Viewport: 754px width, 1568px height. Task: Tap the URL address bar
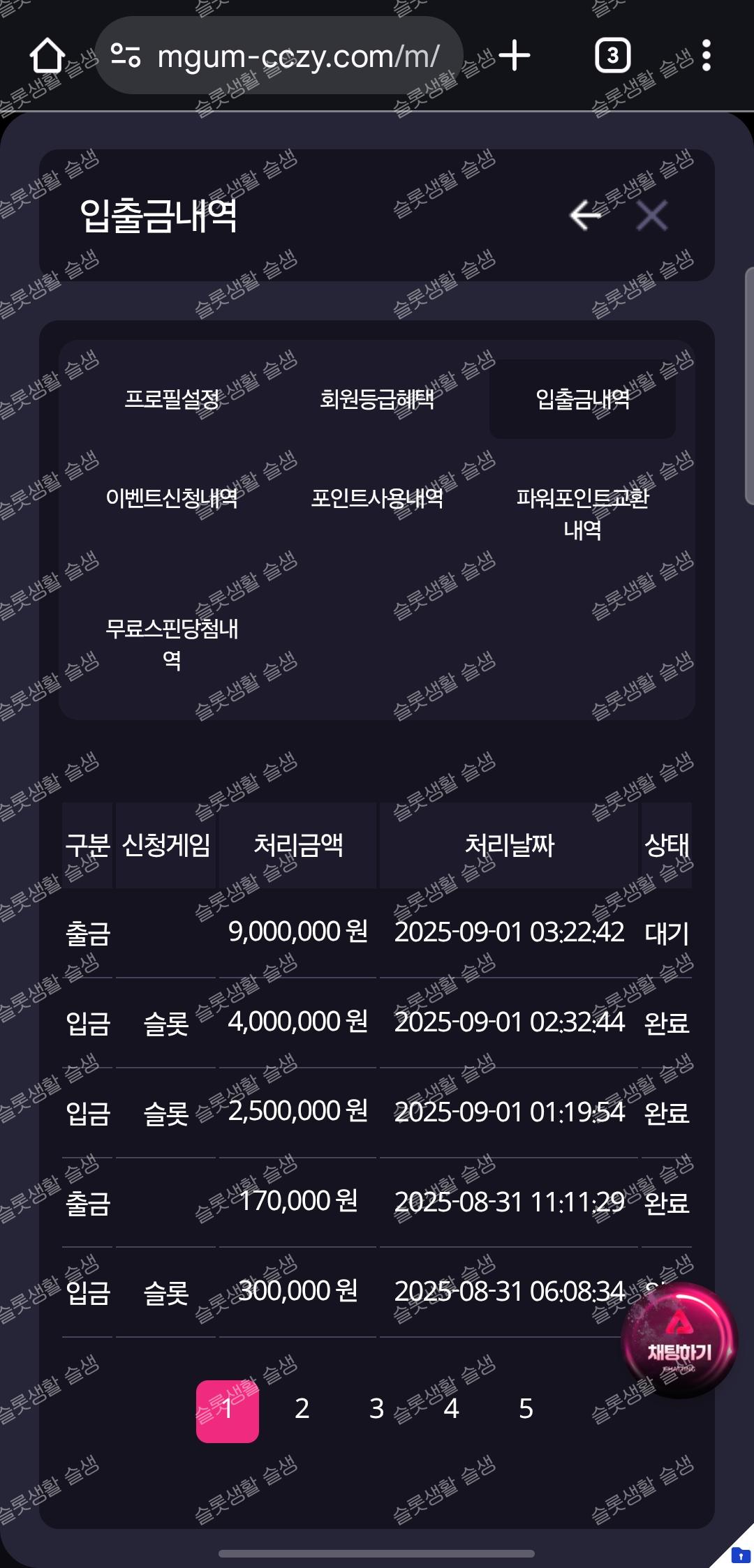[x=279, y=56]
